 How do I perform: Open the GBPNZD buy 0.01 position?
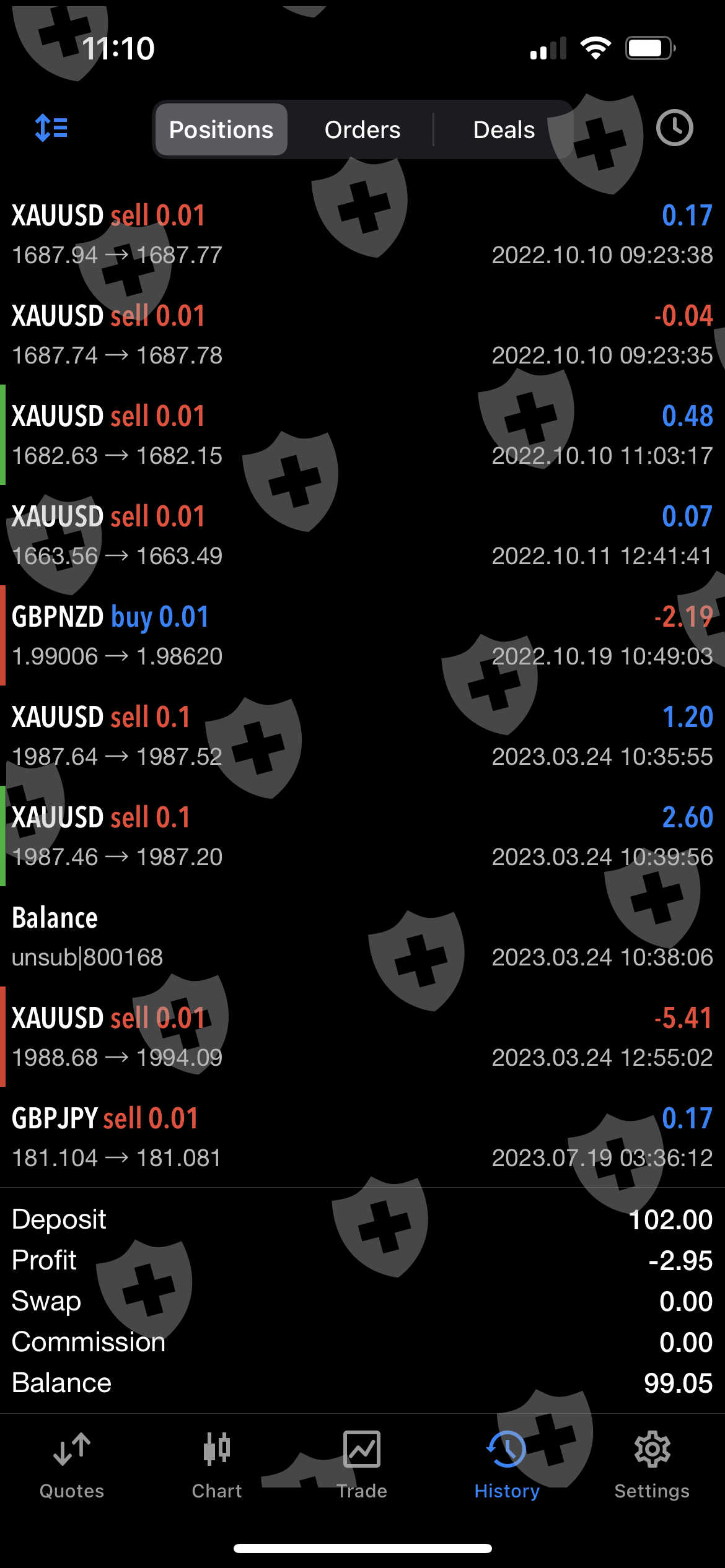pos(362,636)
